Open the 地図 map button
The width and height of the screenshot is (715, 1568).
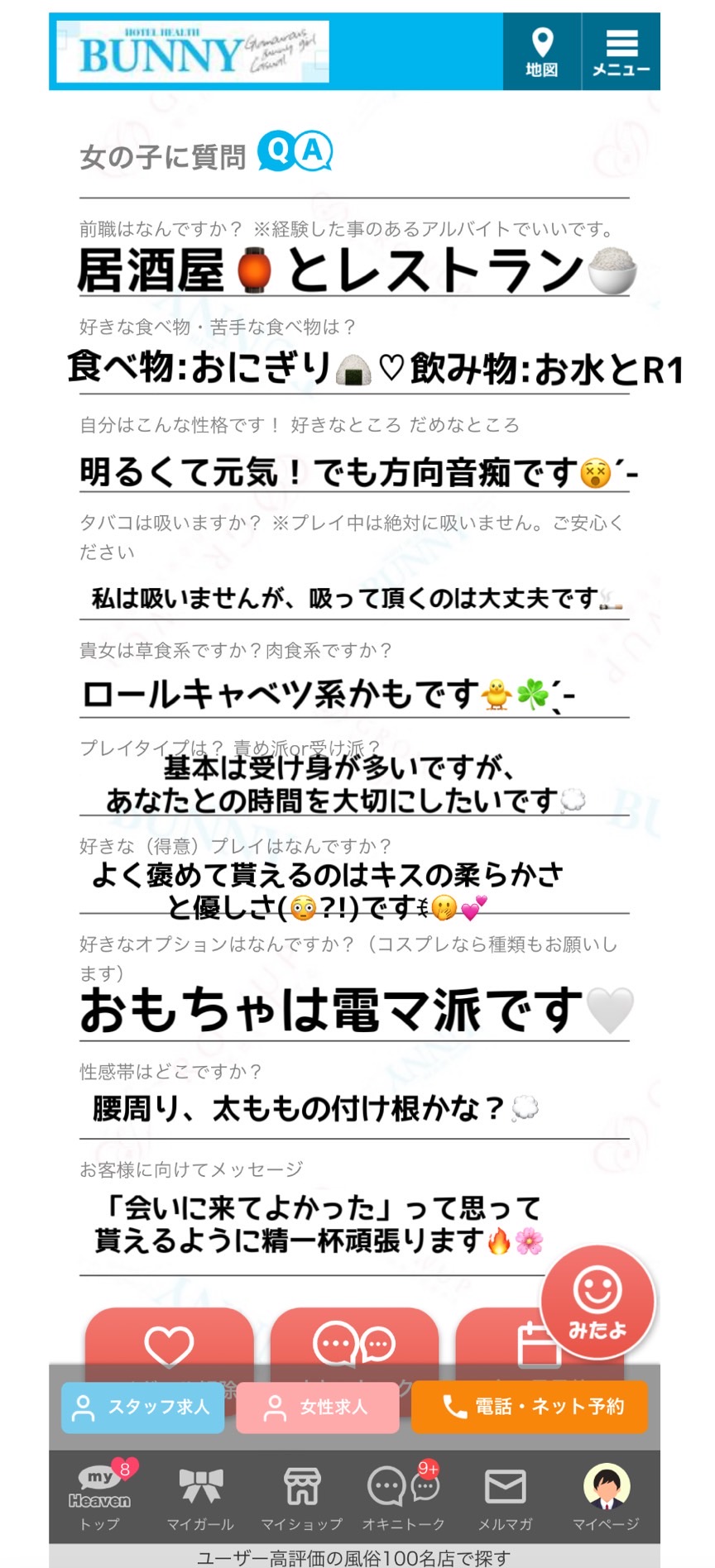(541, 52)
